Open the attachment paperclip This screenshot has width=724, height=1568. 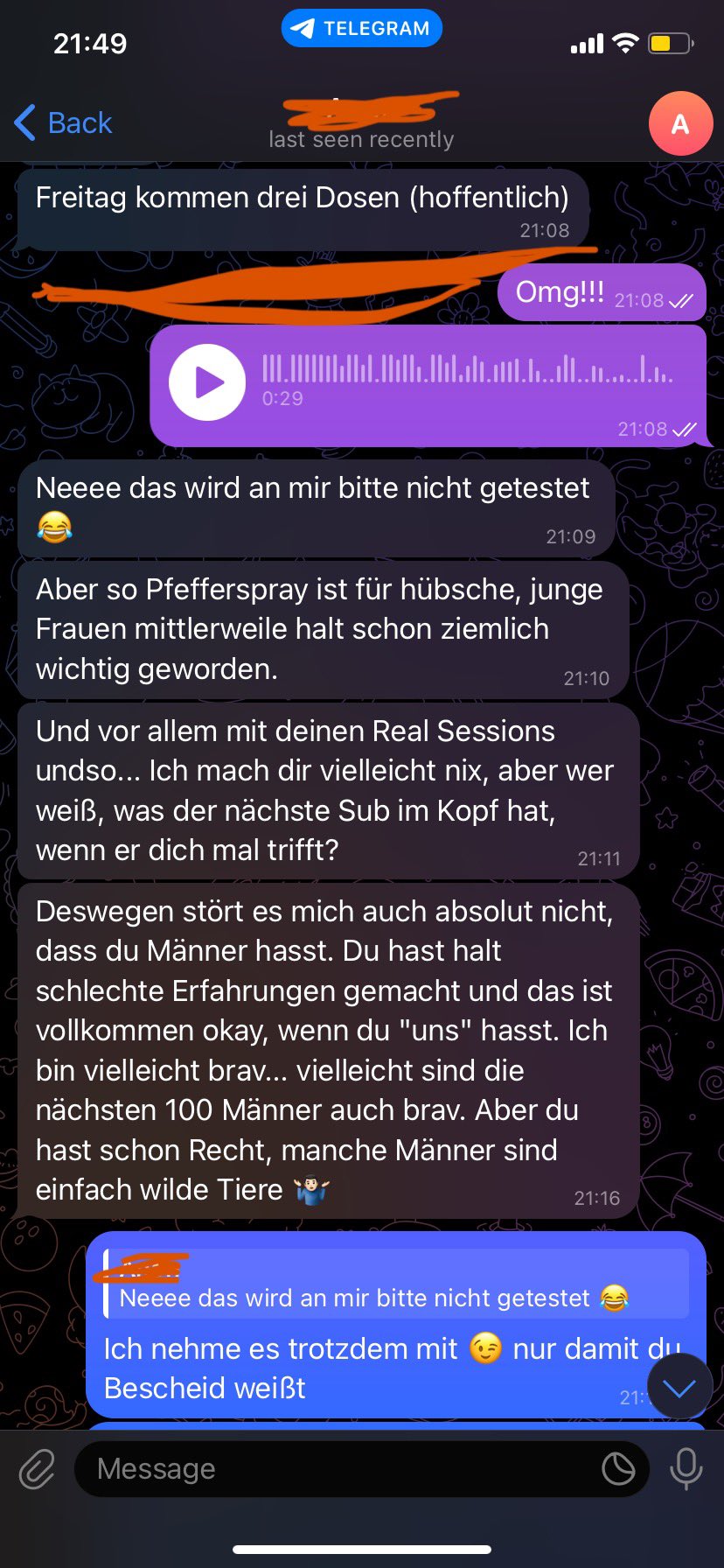click(x=37, y=1468)
